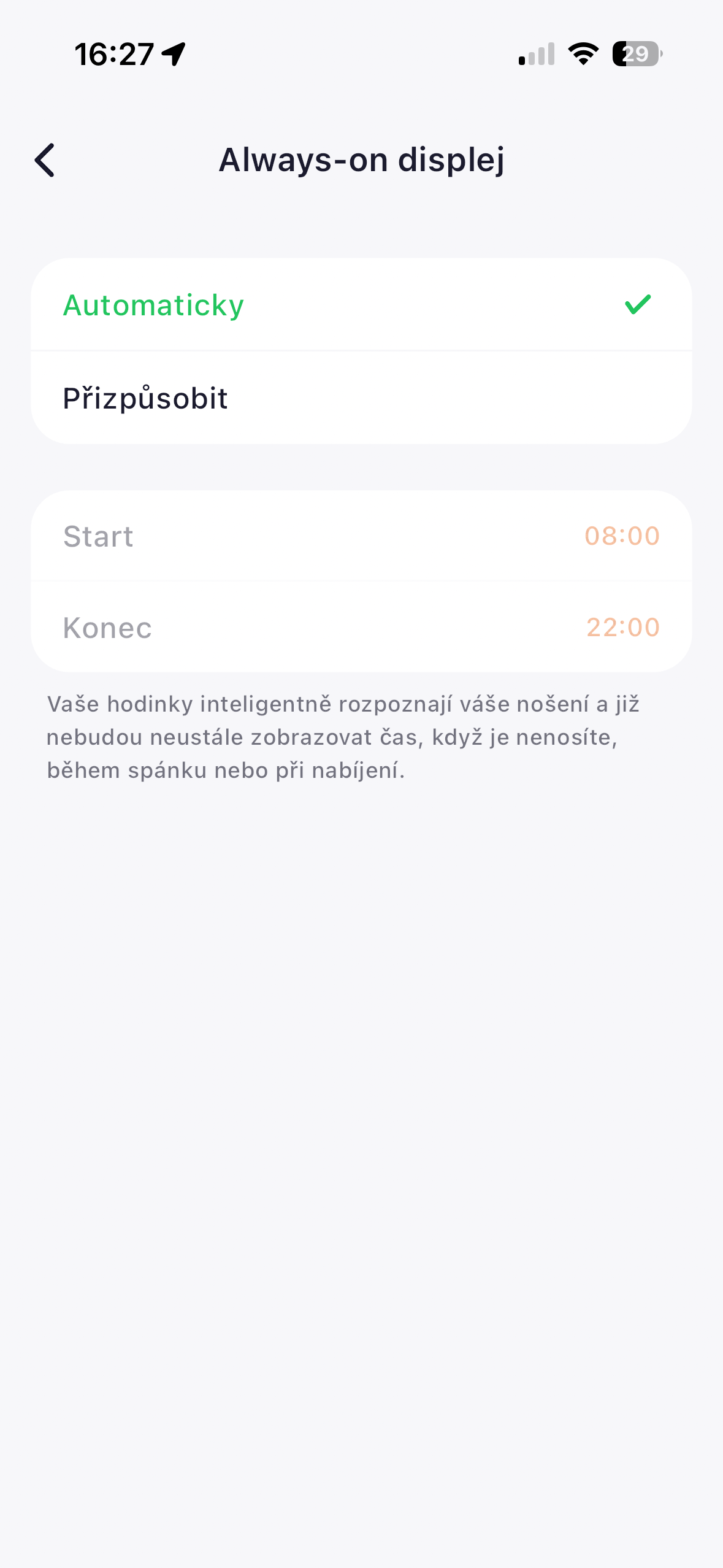Go back from Always-on displej
The height and width of the screenshot is (1568, 723).
coord(45,160)
